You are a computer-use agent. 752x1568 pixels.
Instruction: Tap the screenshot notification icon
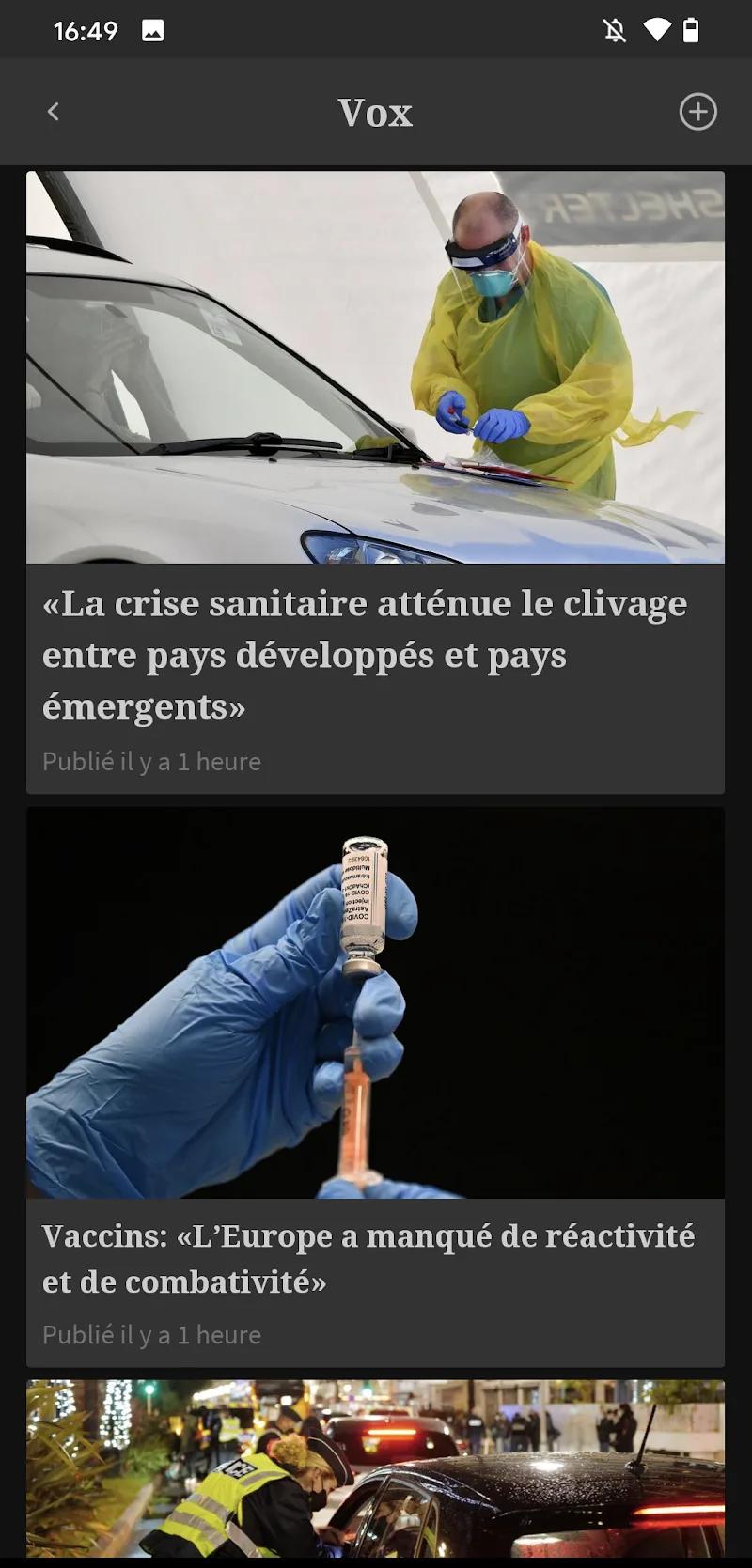coord(153,29)
